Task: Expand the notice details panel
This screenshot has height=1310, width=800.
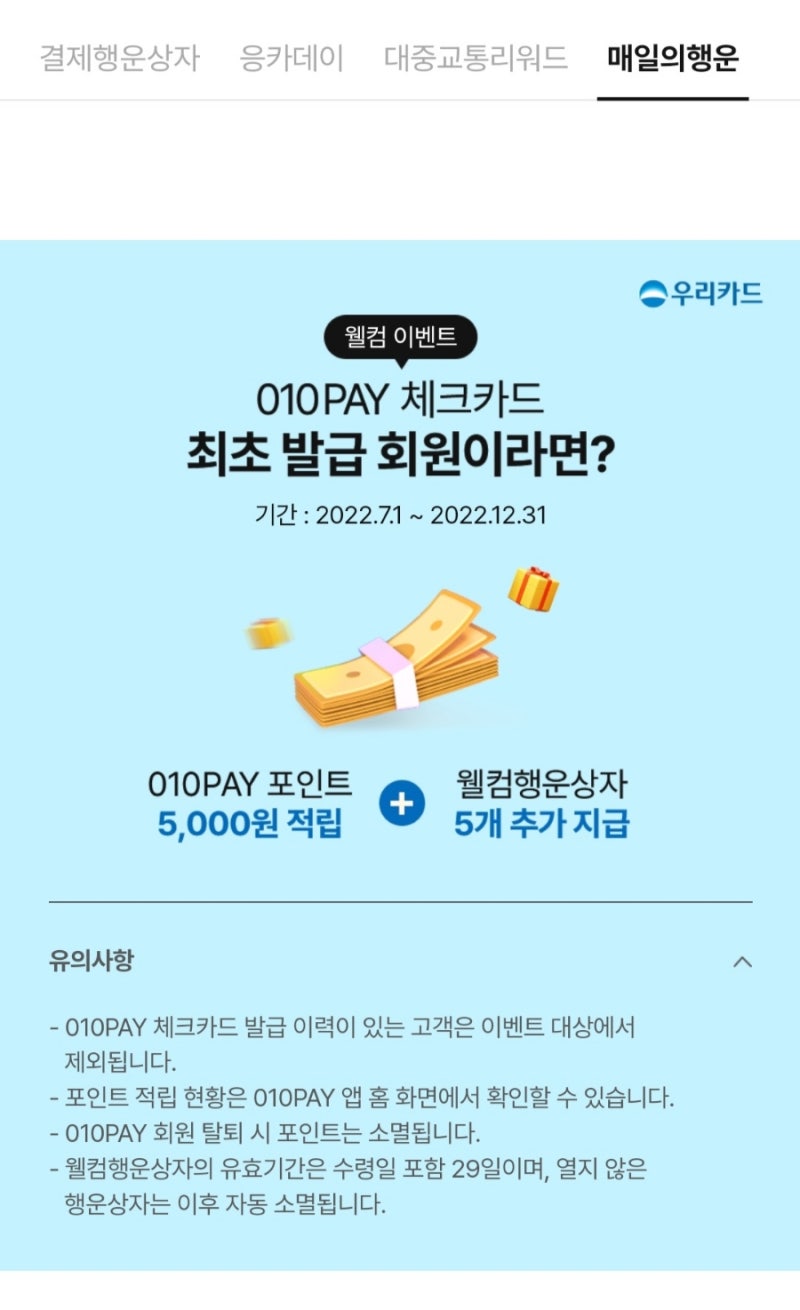Action: 740,961
